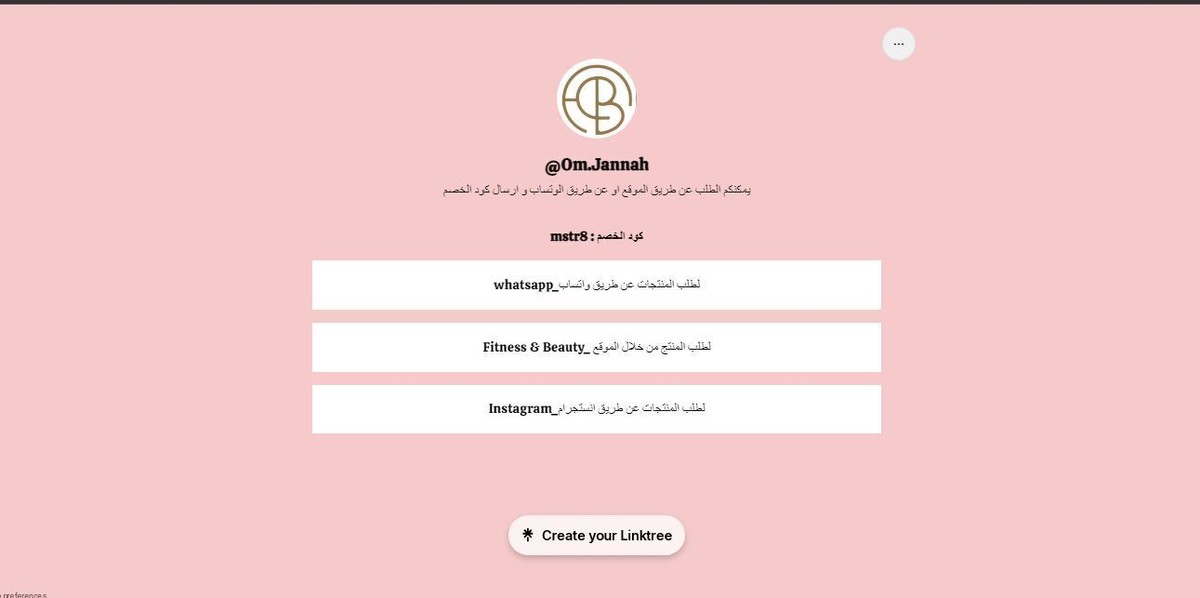Open the Fitness & Beauty website link
This screenshot has width=1200, height=598.
[x=596, y=347]
